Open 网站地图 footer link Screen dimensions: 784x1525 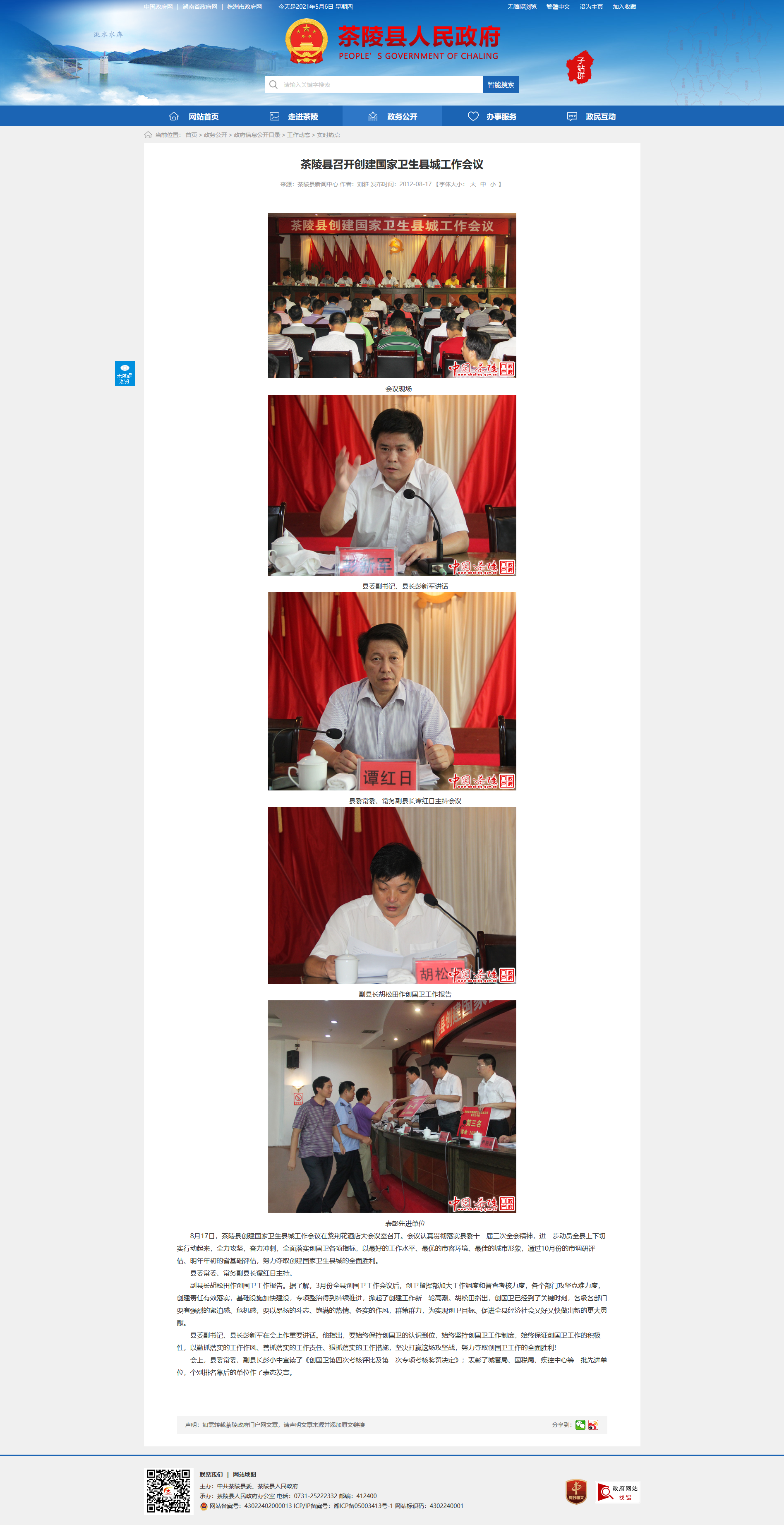[x=245, y=1474]
